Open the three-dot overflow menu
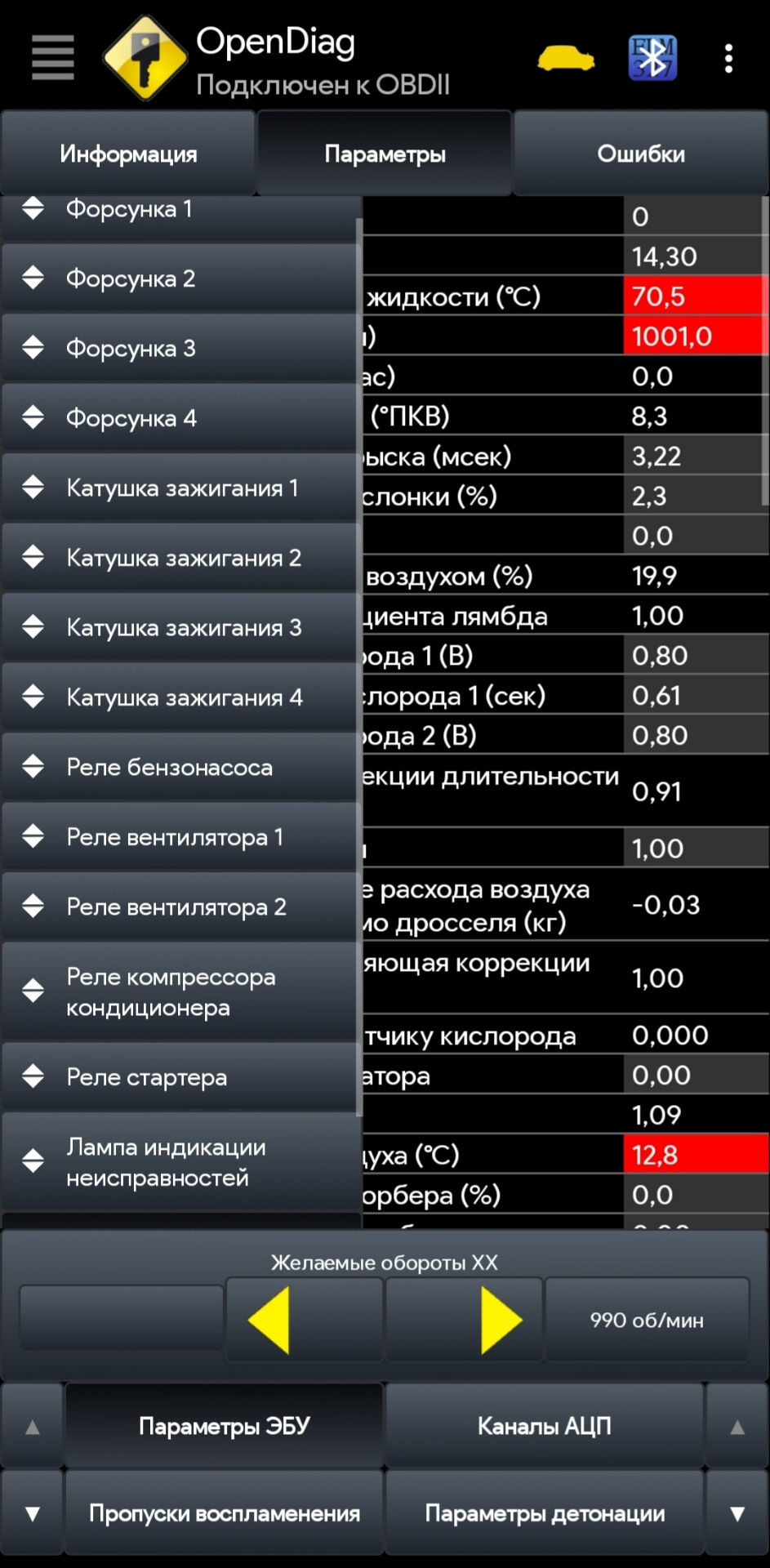This screenshot has width=770, height=1568. coord(728,59)
